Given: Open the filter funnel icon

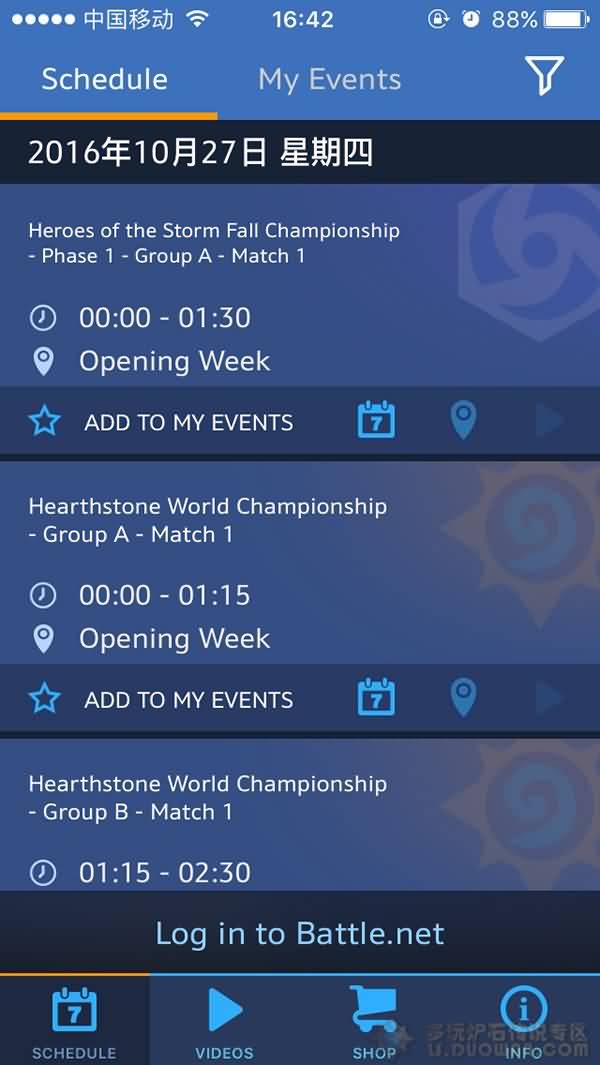Looking at the screenshot, I should click(x=544, y=76).
